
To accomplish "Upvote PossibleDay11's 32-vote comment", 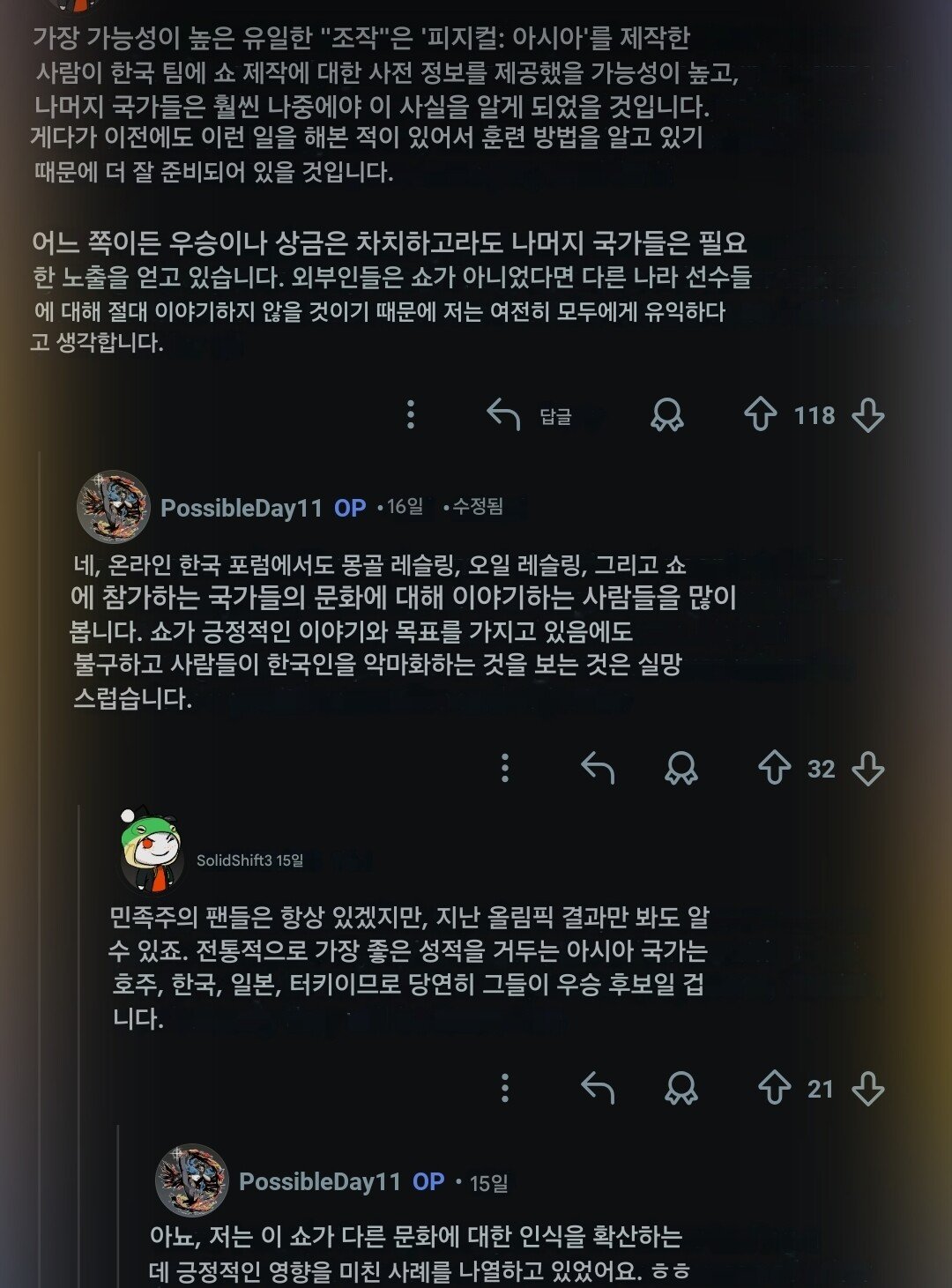I will click(774, 768).
